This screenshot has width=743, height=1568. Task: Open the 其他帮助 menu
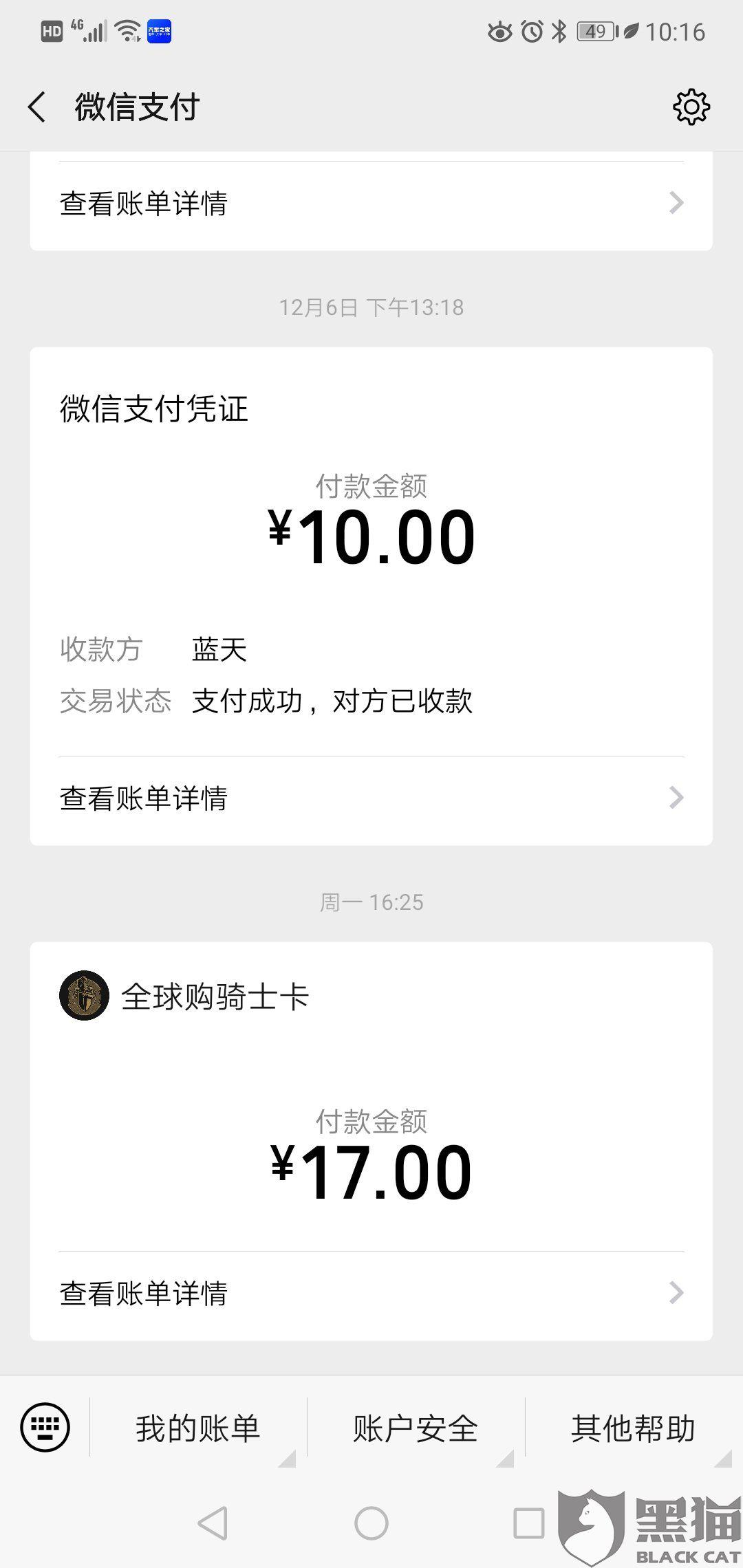633,1428
